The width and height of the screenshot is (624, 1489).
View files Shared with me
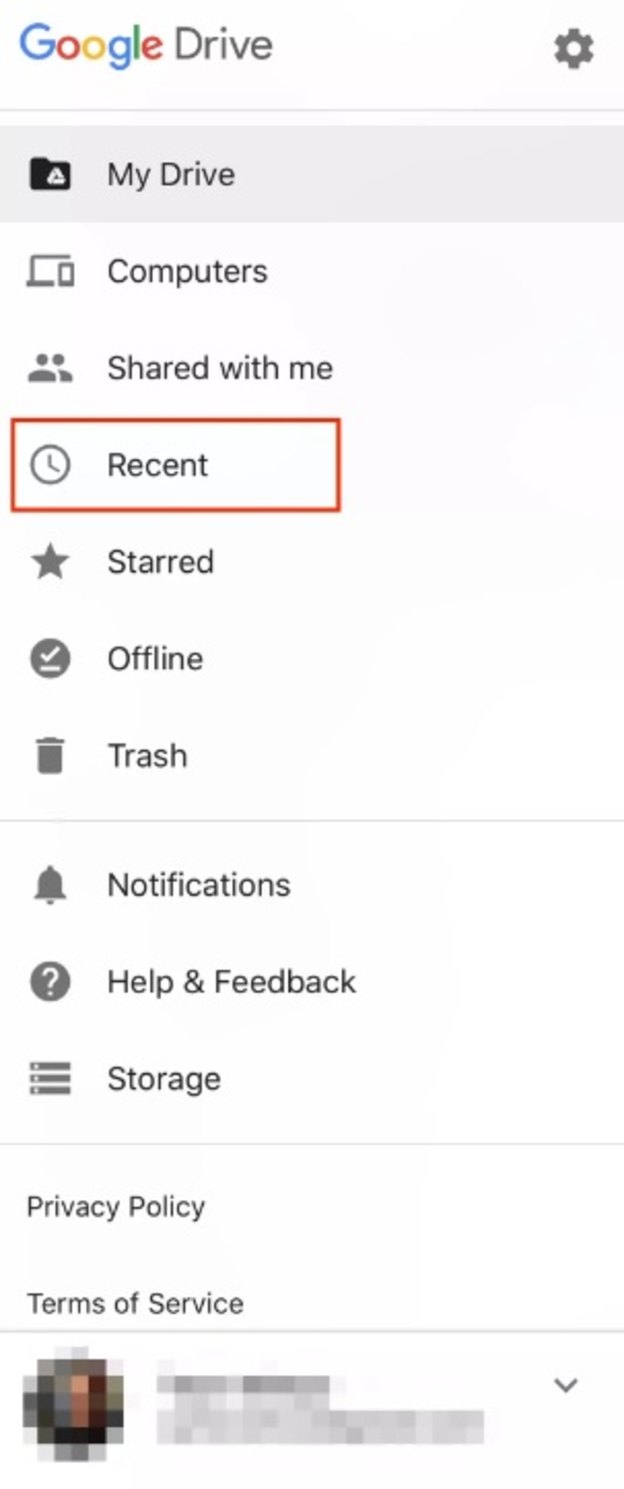point(219,368)
